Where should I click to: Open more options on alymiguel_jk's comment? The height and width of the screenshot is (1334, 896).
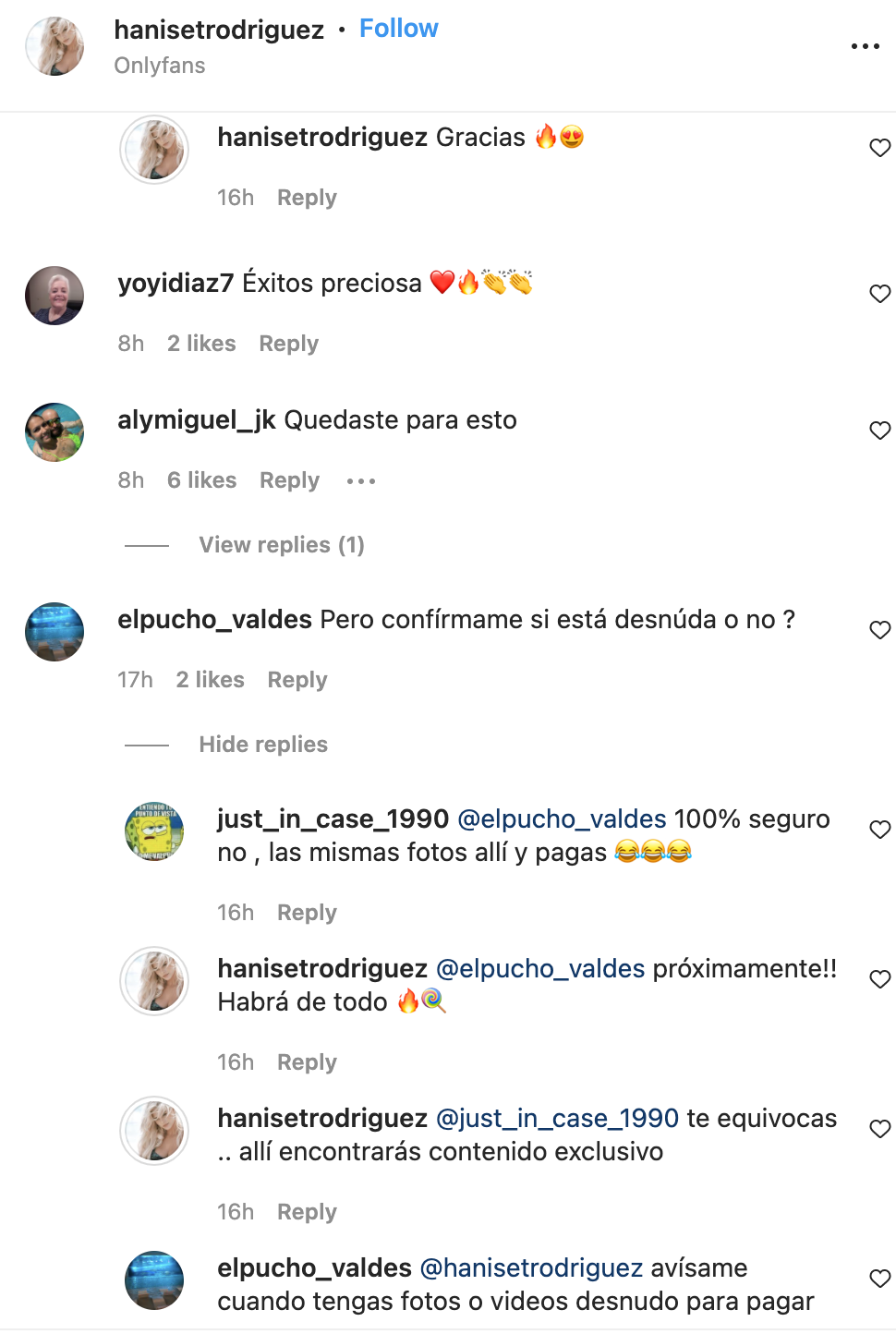click(361, 481)
